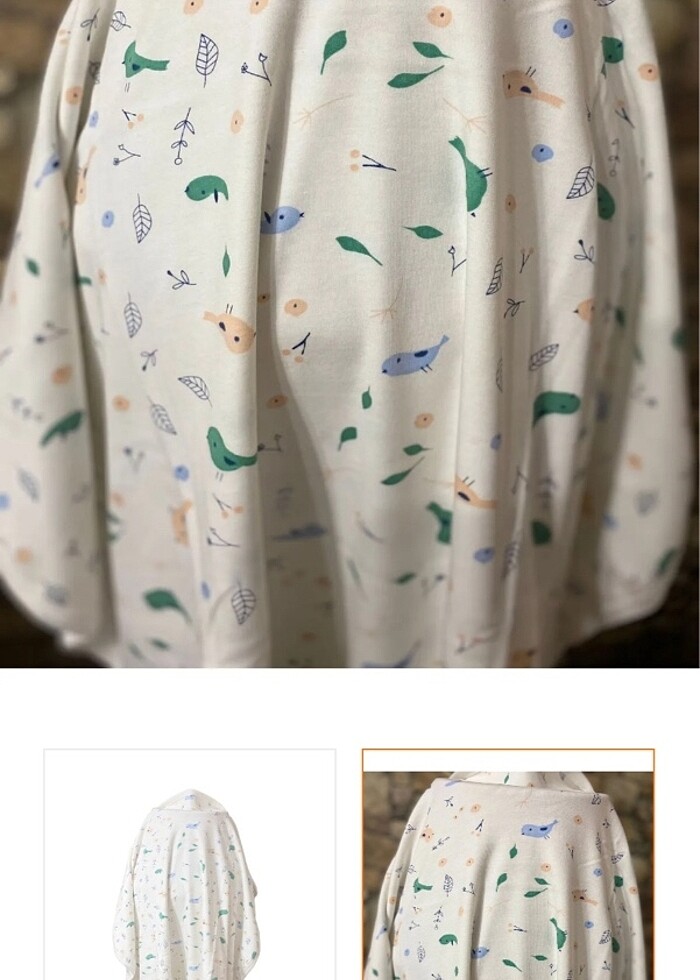700x980 pixels.
Task: Open the large product photo
Action: (350, 333)
